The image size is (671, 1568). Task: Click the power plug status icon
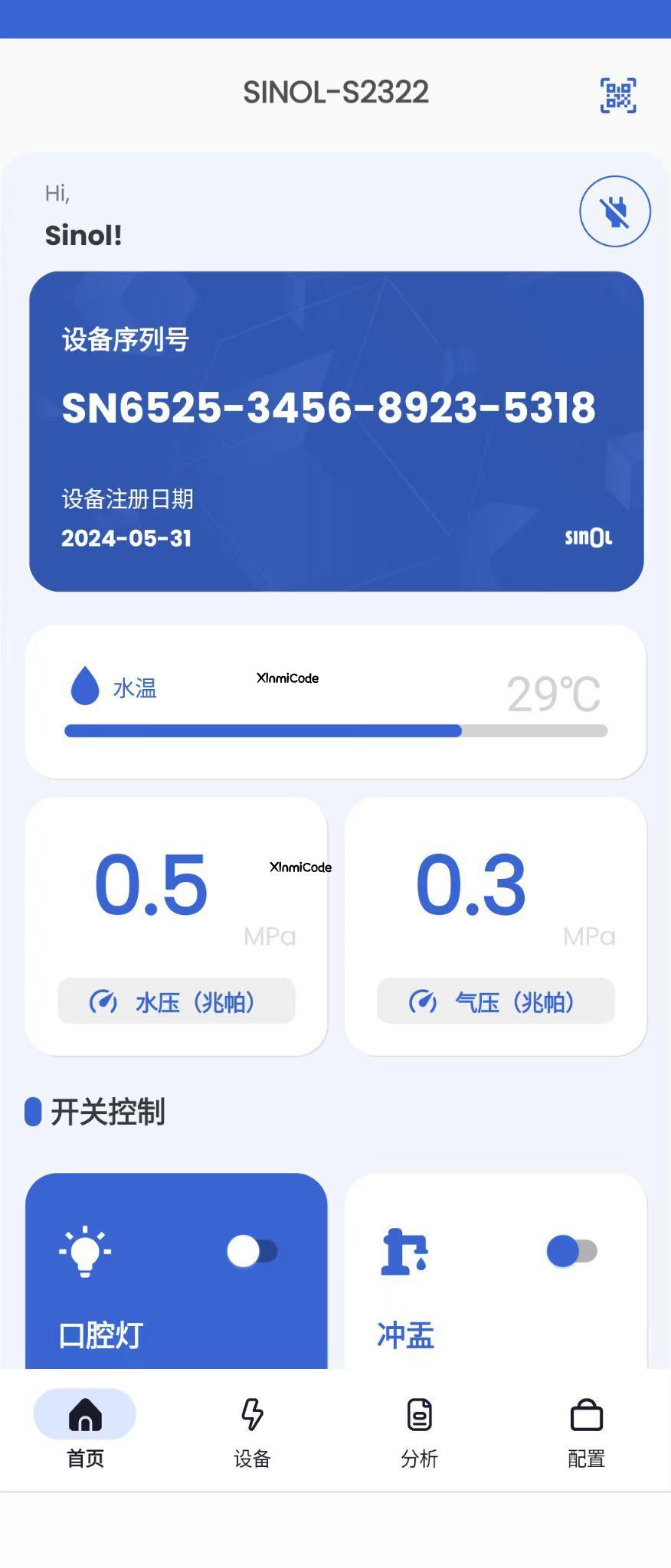click(615, 211)
